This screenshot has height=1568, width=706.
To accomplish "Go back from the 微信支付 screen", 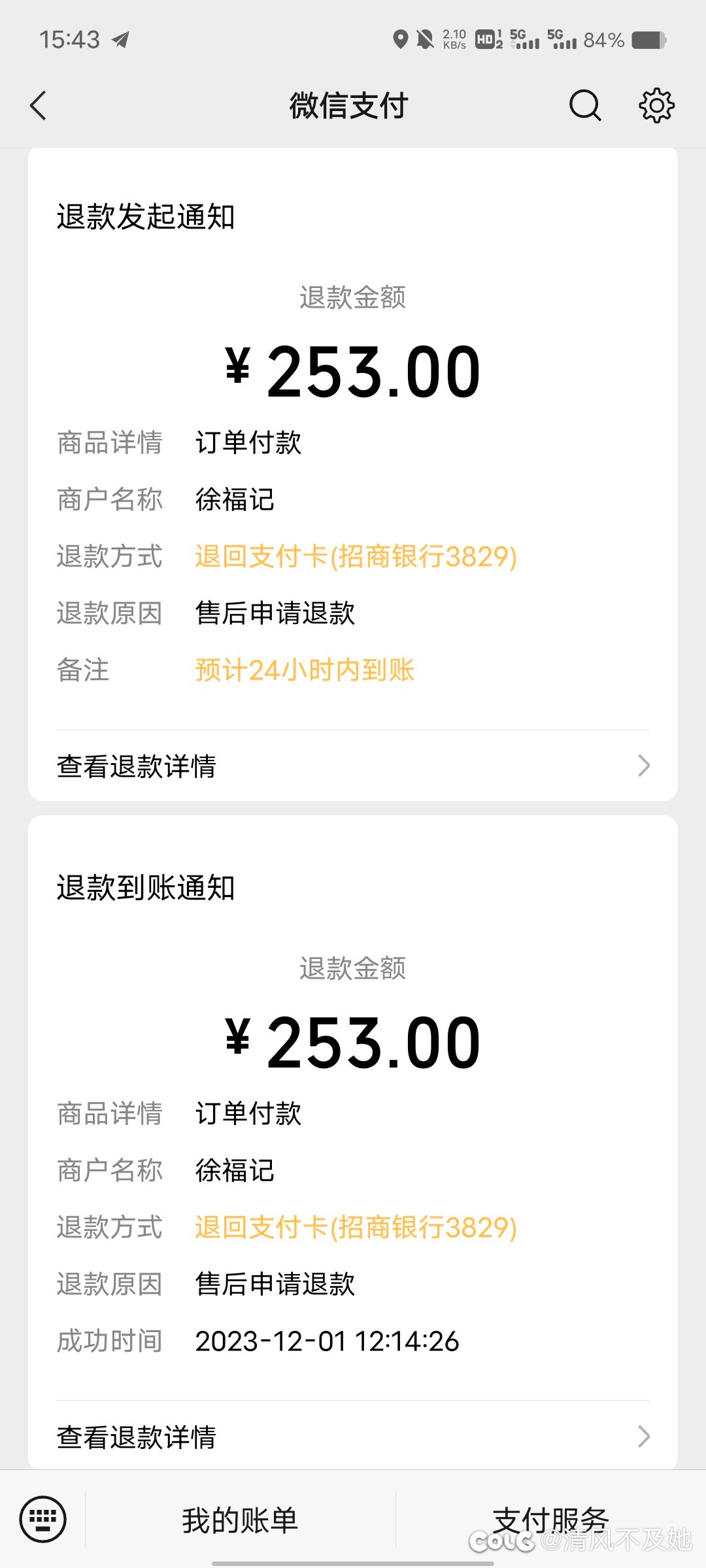I will 39,105.
